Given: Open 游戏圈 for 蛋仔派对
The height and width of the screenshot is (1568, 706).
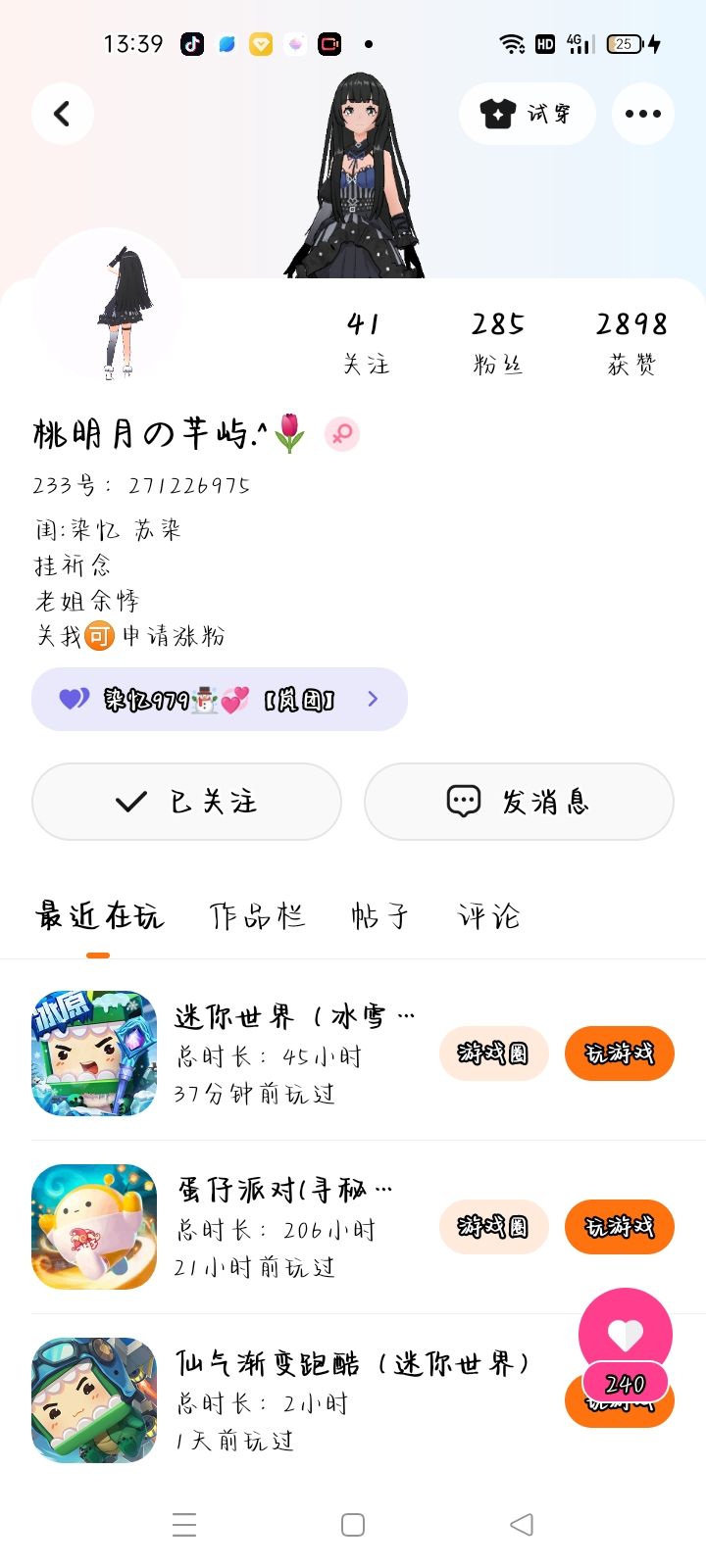Looking at the screenshot, I should [493, 1227].
